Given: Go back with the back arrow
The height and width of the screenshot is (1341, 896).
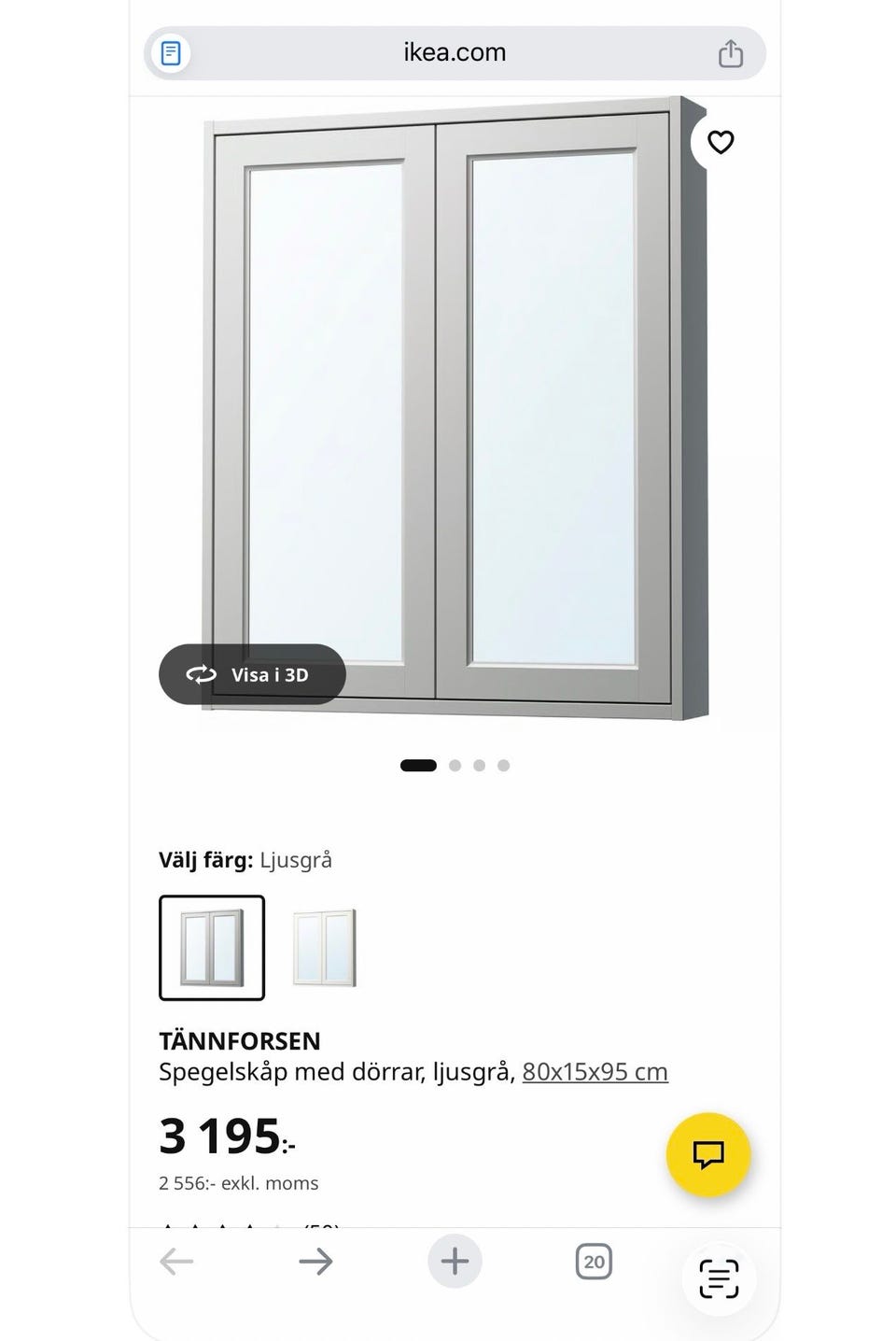Looking at the screenshot, I should point(176,1261).
